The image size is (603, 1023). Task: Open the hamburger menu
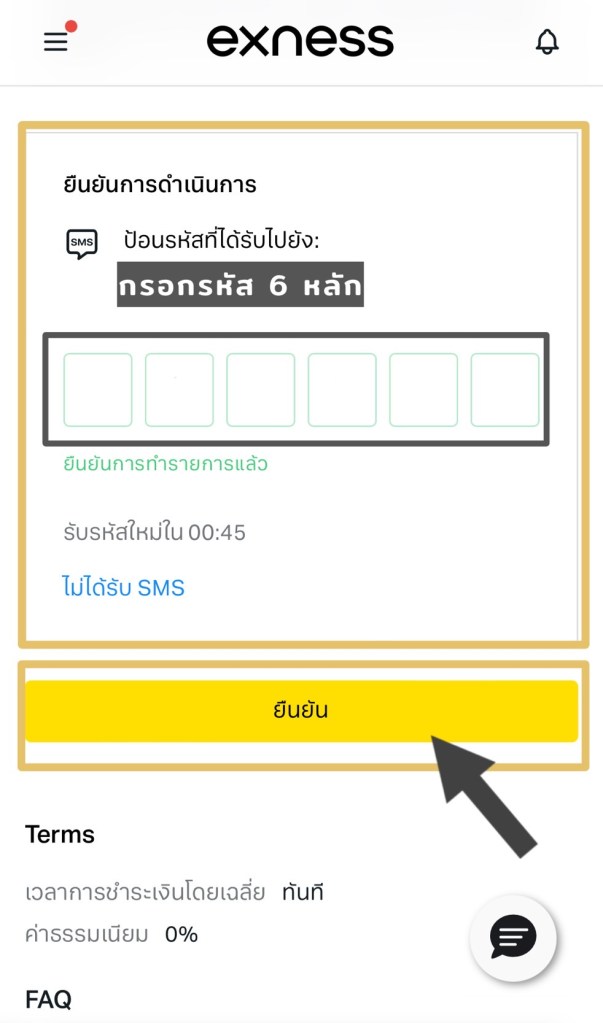coord(56,42)
